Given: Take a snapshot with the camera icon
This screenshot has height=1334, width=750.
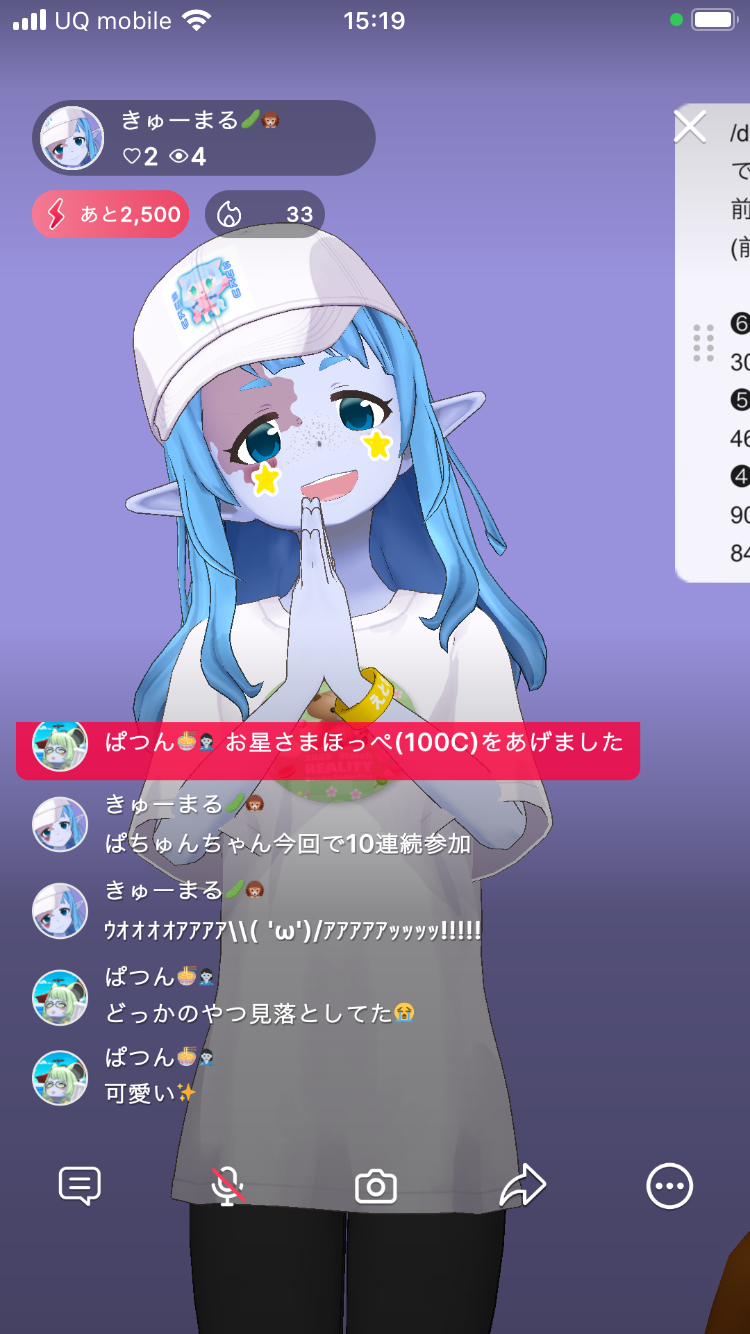Looking at the screenshot, I should pos(376,1187).
